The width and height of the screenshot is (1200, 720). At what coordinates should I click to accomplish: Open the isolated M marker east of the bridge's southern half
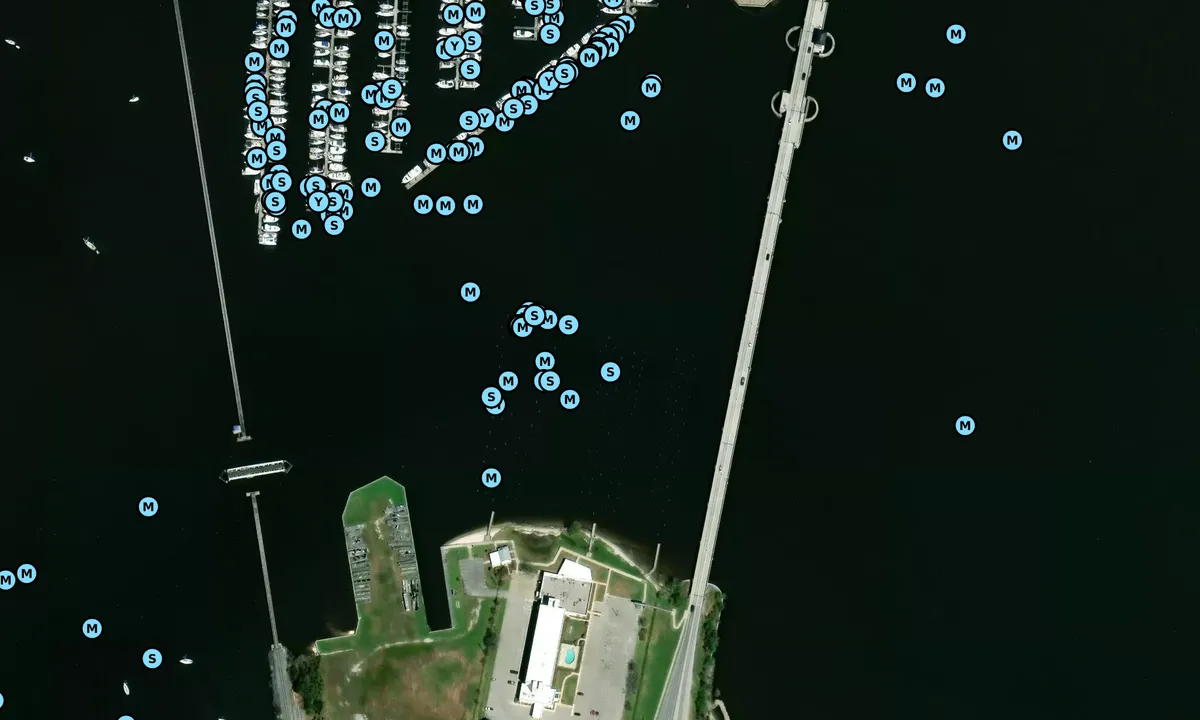coord(965,426)
